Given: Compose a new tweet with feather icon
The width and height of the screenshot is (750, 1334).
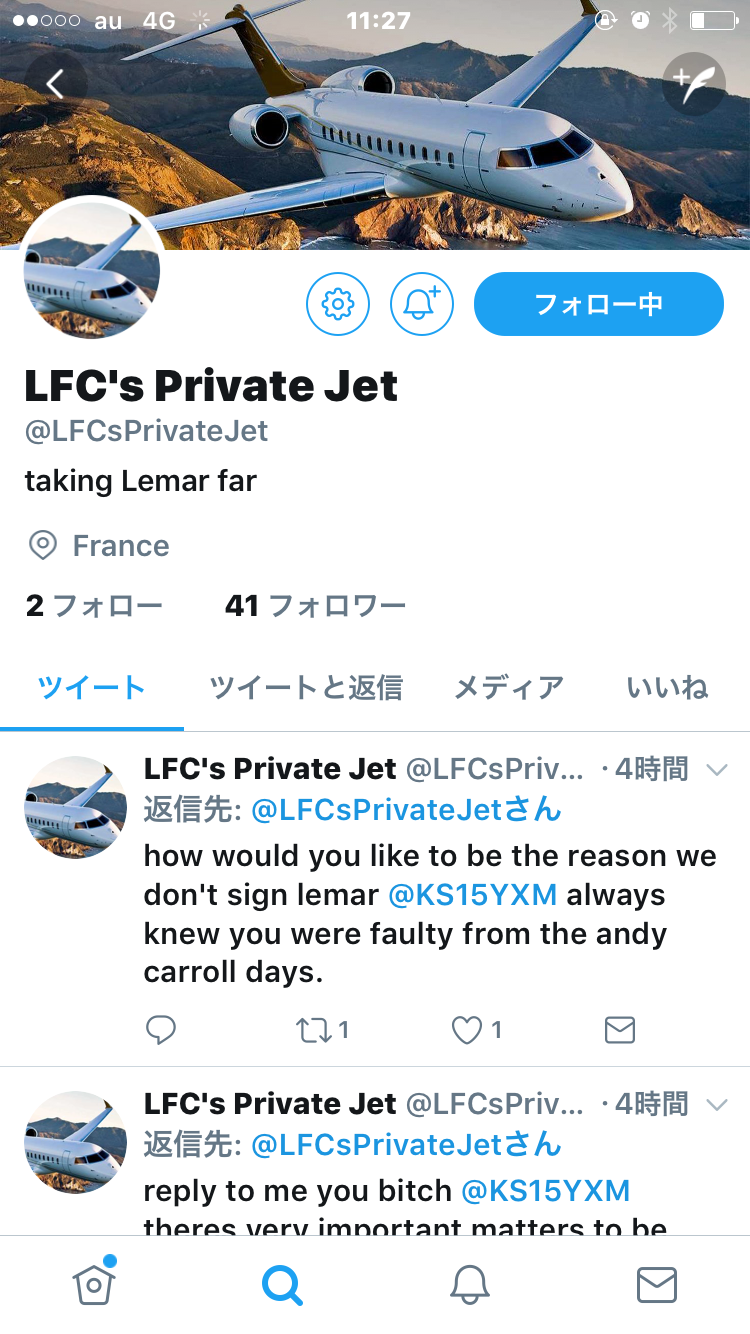Looking at the screenshot, I should (x=694, y=84).
